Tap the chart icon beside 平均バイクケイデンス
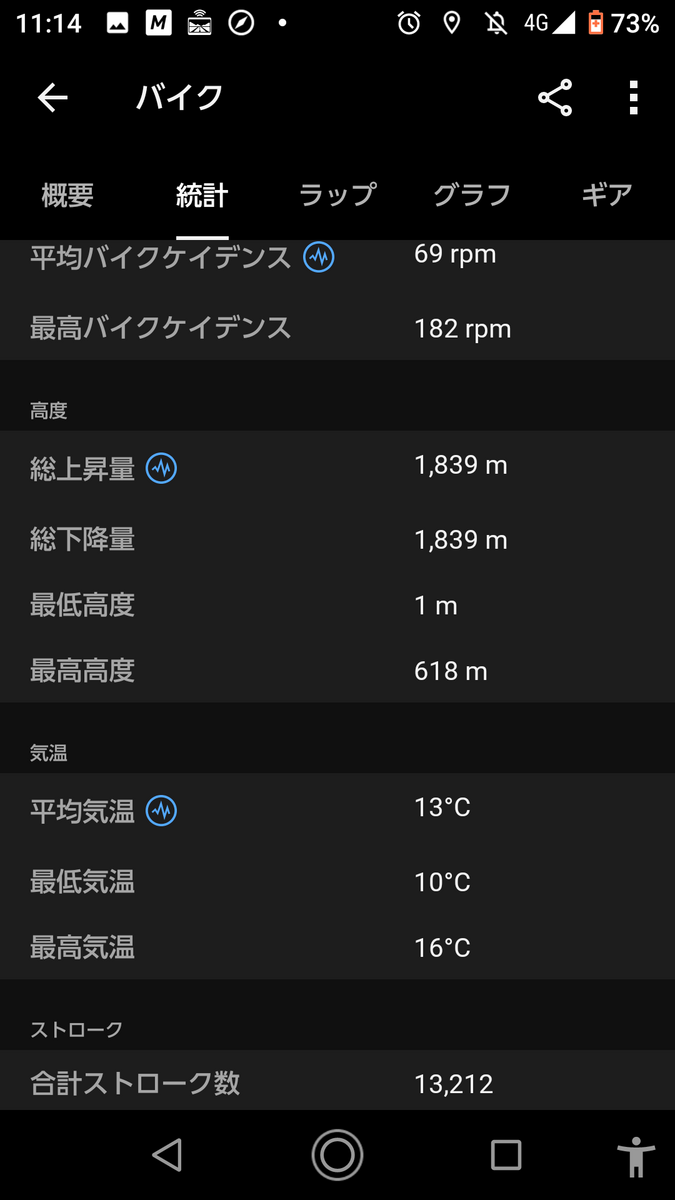This screenshot has height=1200, width=675. 319,257
